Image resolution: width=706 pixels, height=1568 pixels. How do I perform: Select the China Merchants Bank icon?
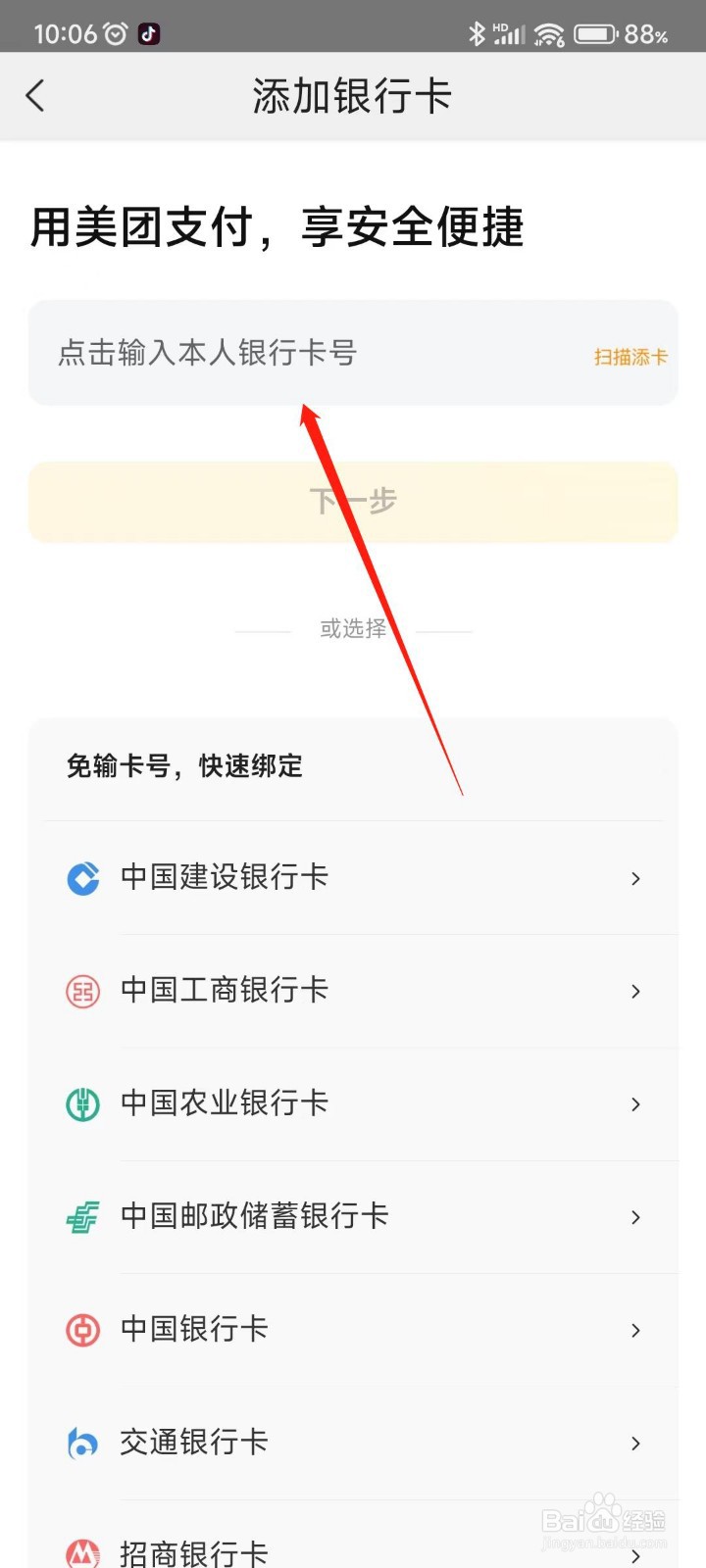point(83,1551)
